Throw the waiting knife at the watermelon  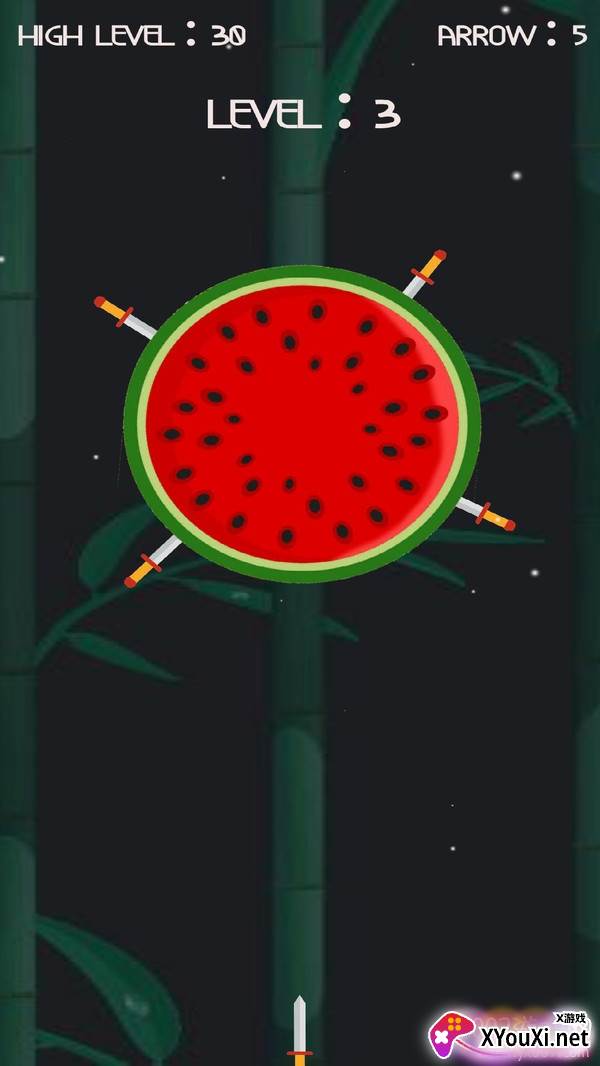299,1030
